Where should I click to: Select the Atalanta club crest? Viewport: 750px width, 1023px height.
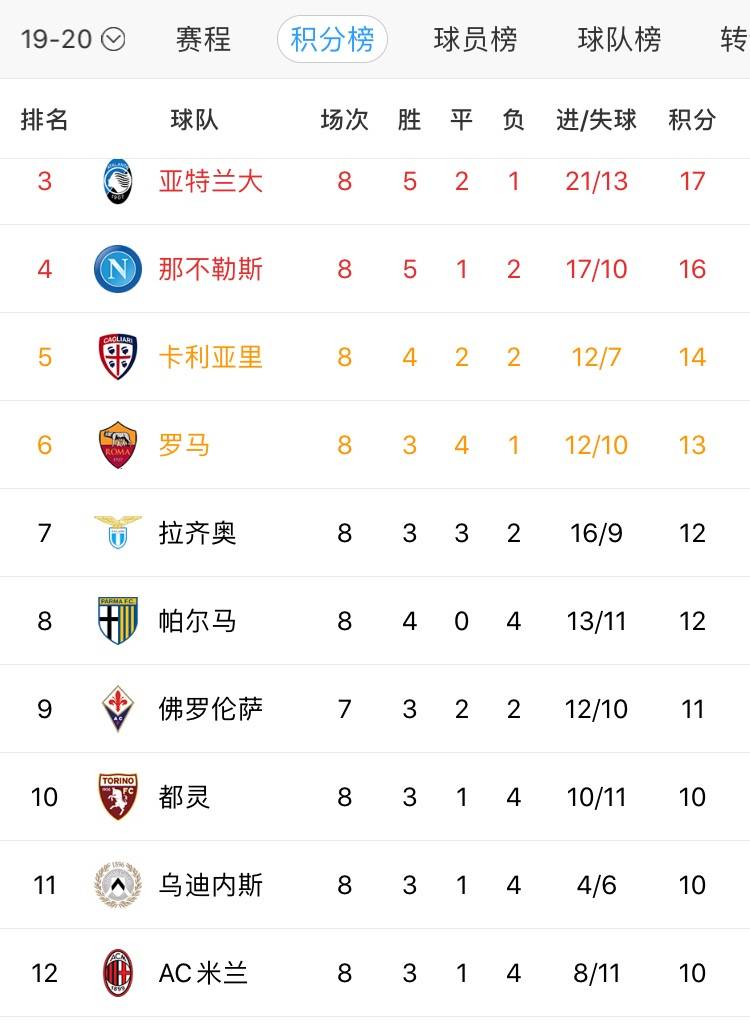click(x=117, y=181)
